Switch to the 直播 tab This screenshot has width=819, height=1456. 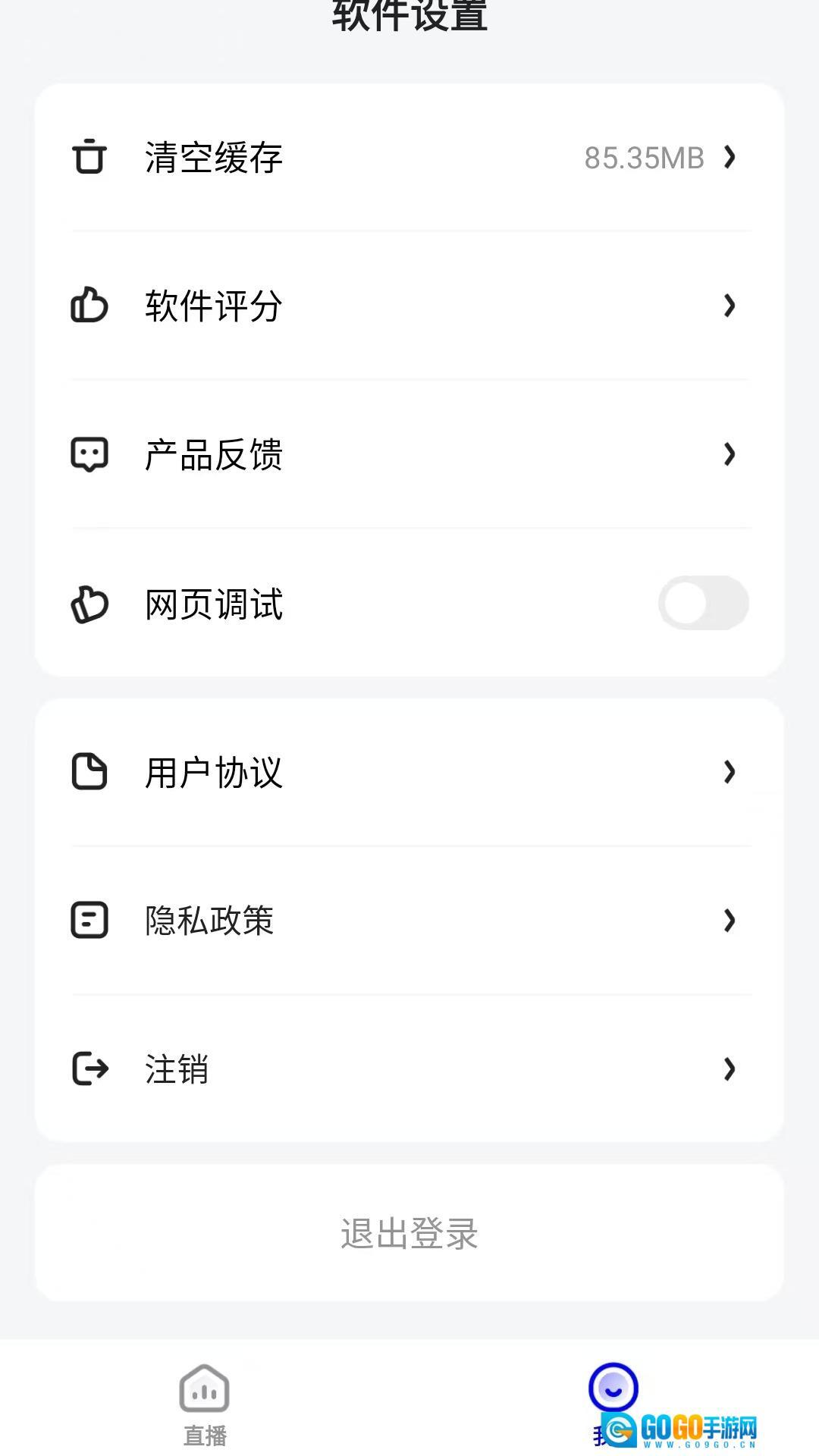pyautogui.click(x=205, y=1403)
